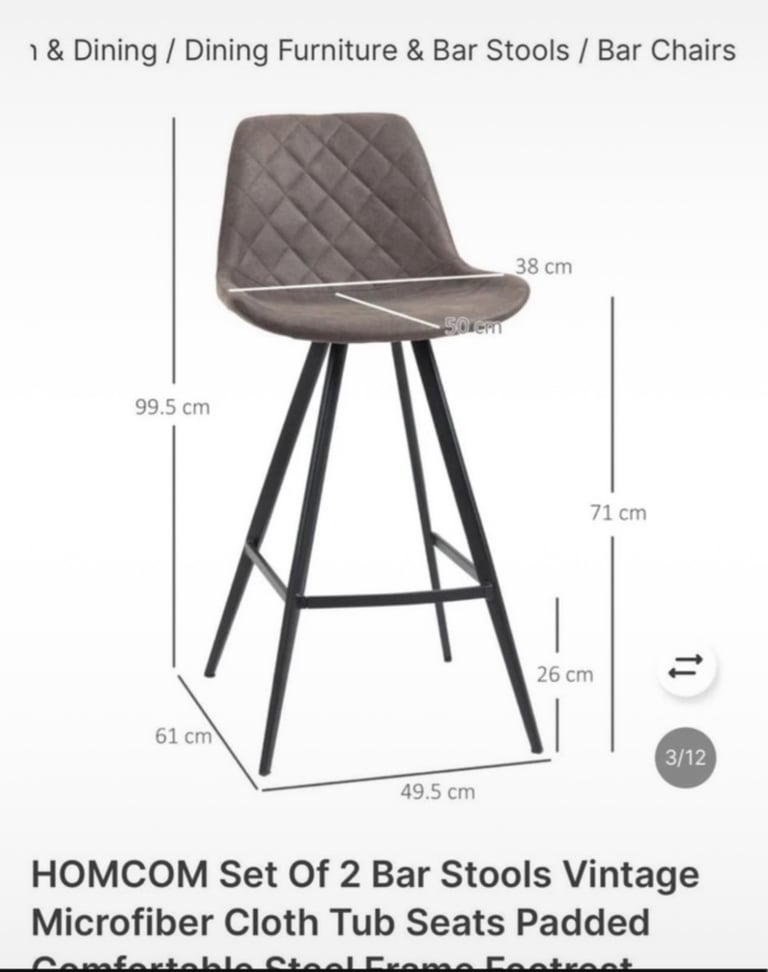Click the 38 cm seat depth label
The width and height of the screenshot is (768, 972).
[544, 266]
